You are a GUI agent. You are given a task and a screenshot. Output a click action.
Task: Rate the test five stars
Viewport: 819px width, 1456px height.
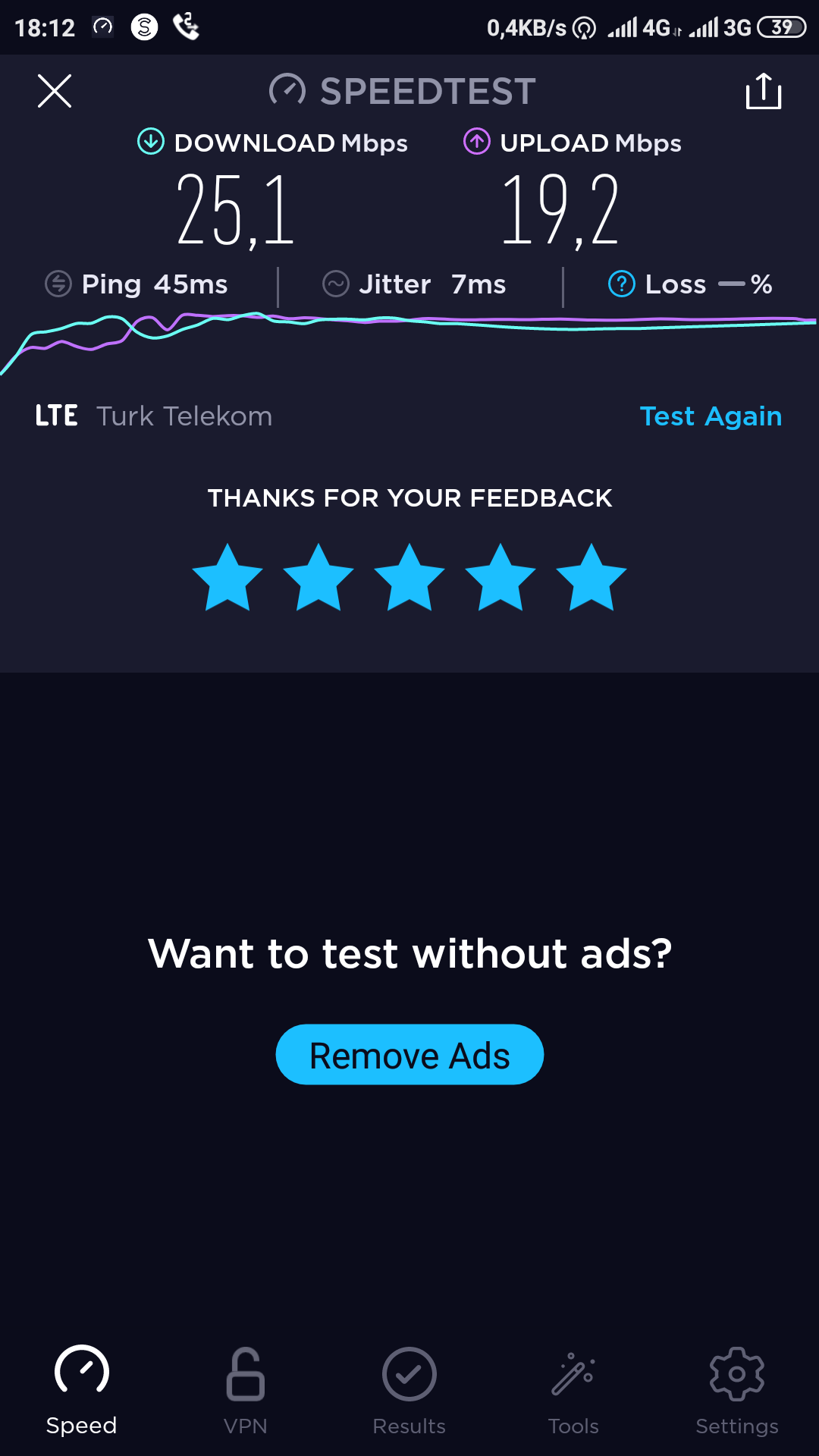tap(591, 577)
